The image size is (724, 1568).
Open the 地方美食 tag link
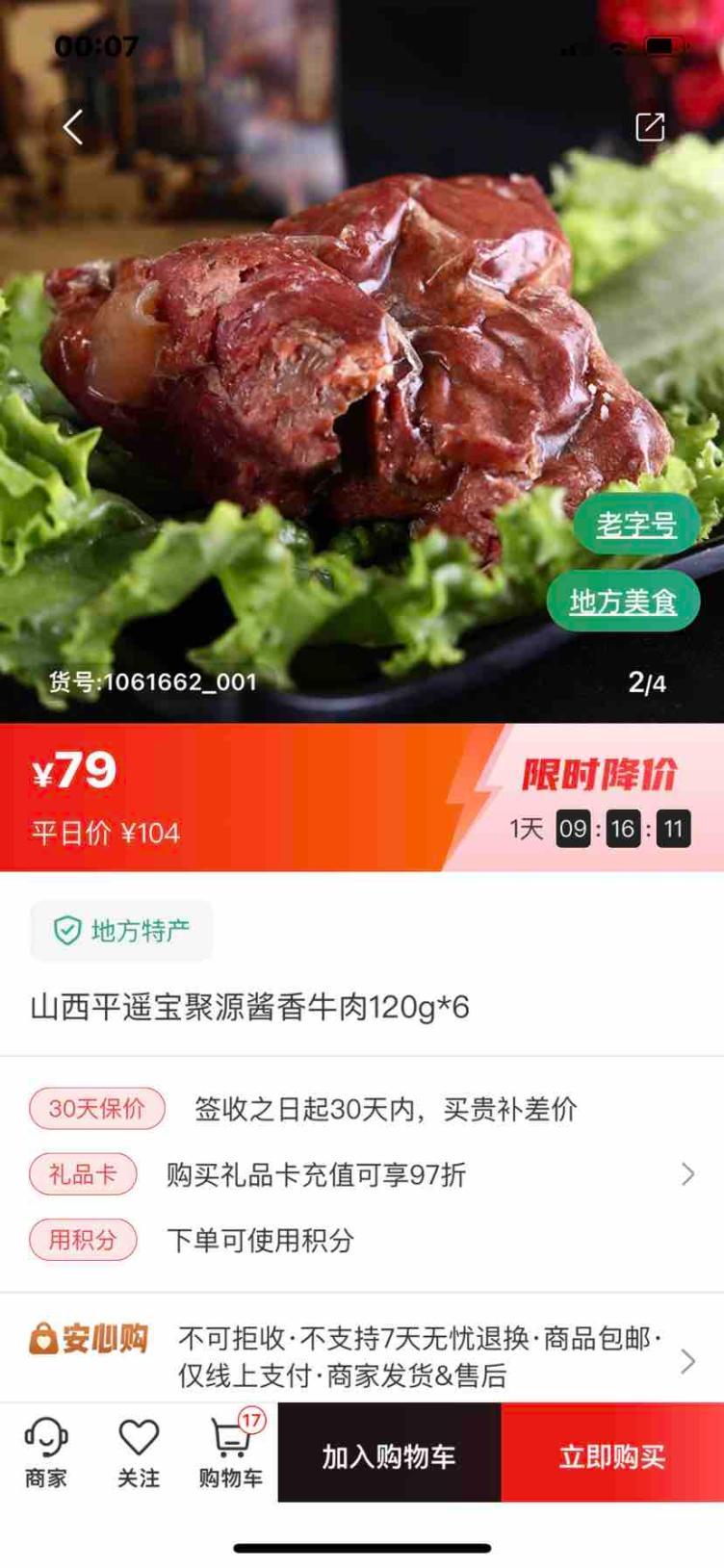click(x=623, y=602)
